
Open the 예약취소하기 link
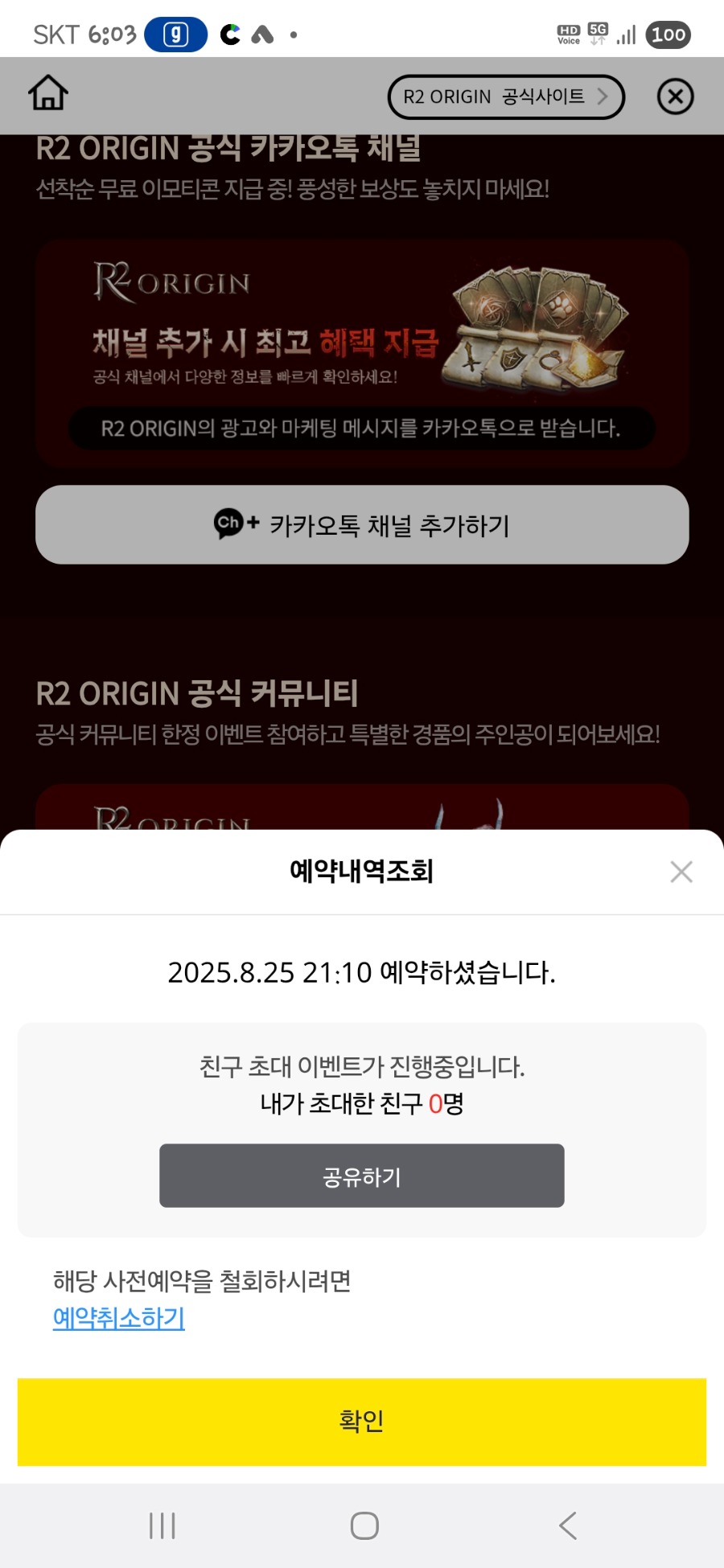119,1318
